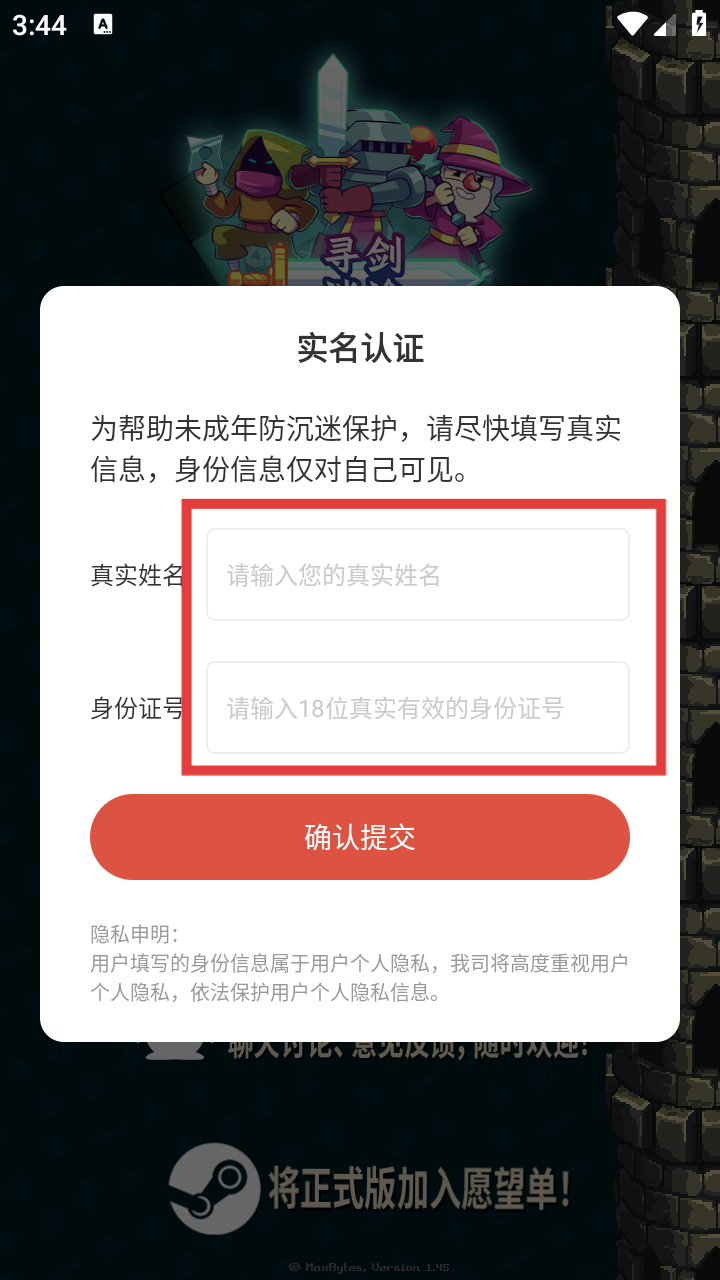Tap the real name input field
Screen dimensions: 720x1280
(x=418, y=575)
